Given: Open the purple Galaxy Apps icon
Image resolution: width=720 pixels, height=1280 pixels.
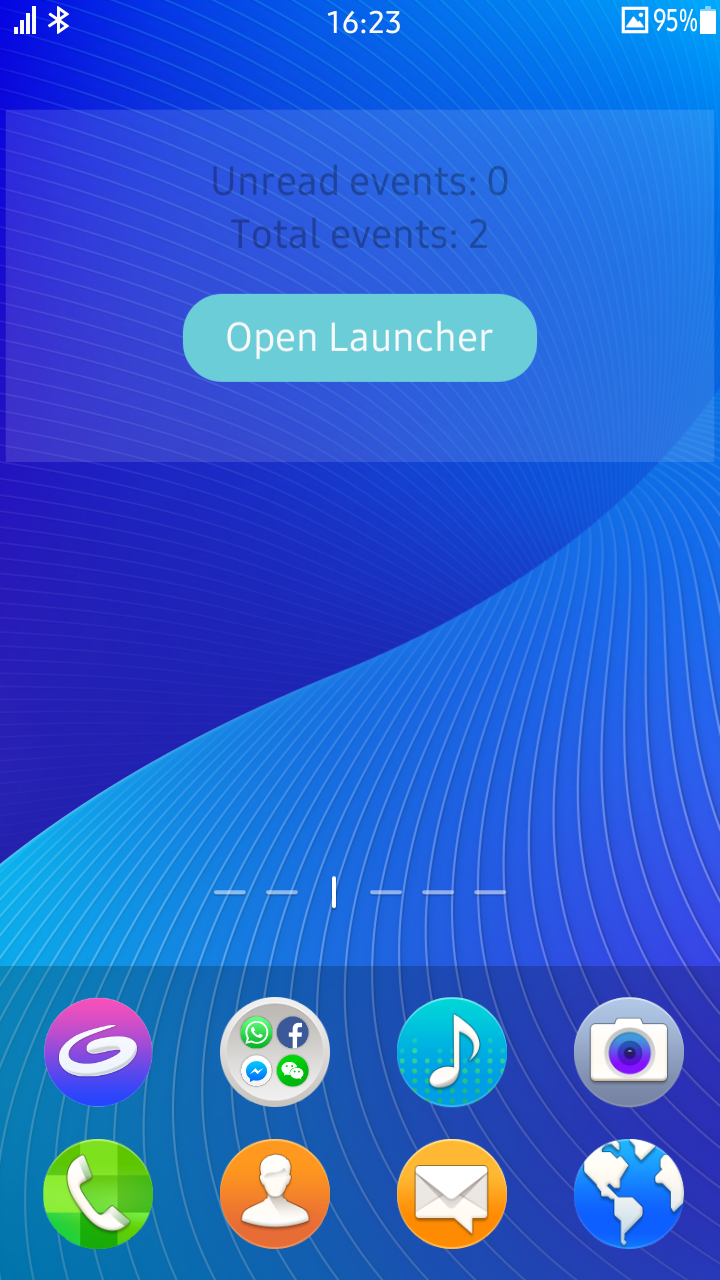Looking at the screenshot, I should pyautogui.click(x=98, y=1052).
